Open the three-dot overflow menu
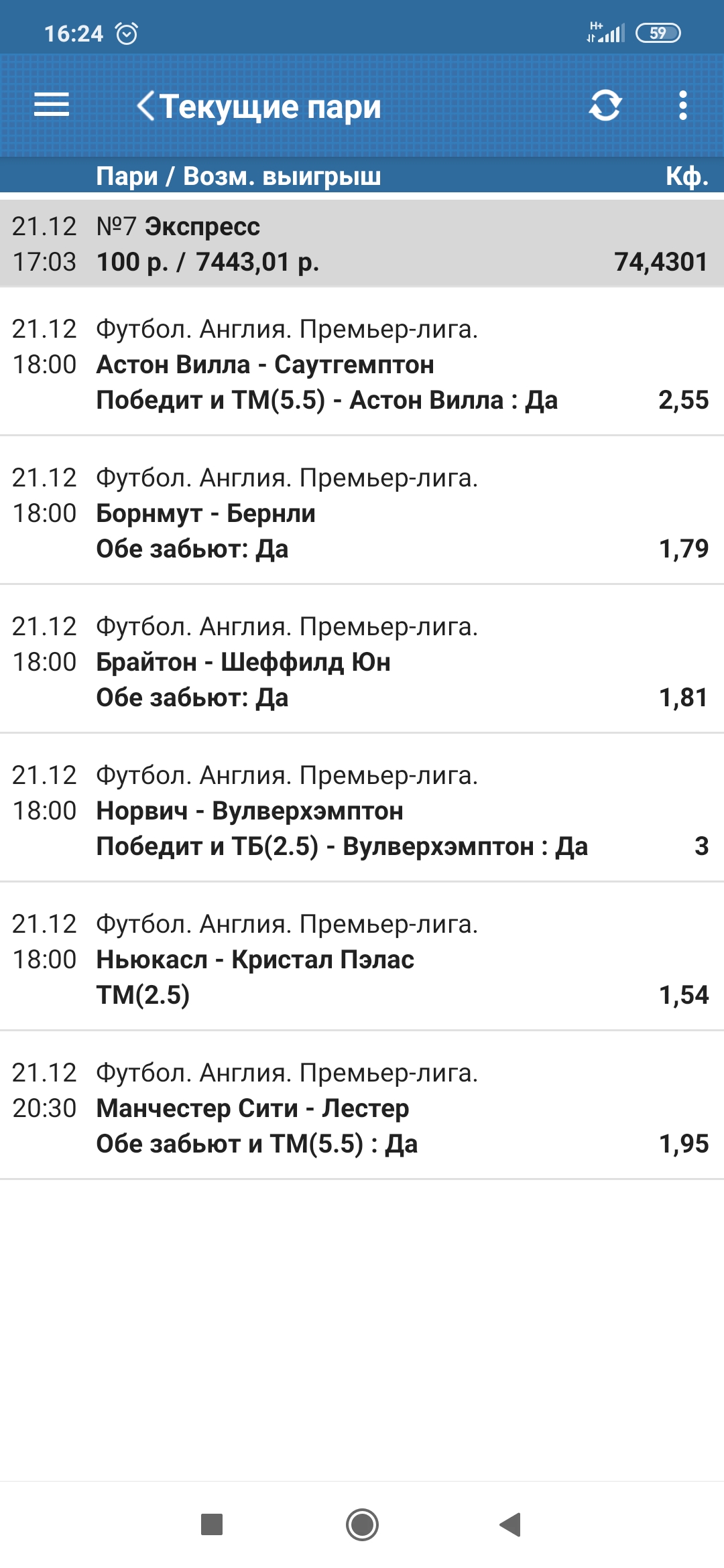Screen dimensions: 724x1568 click(682, 106)
